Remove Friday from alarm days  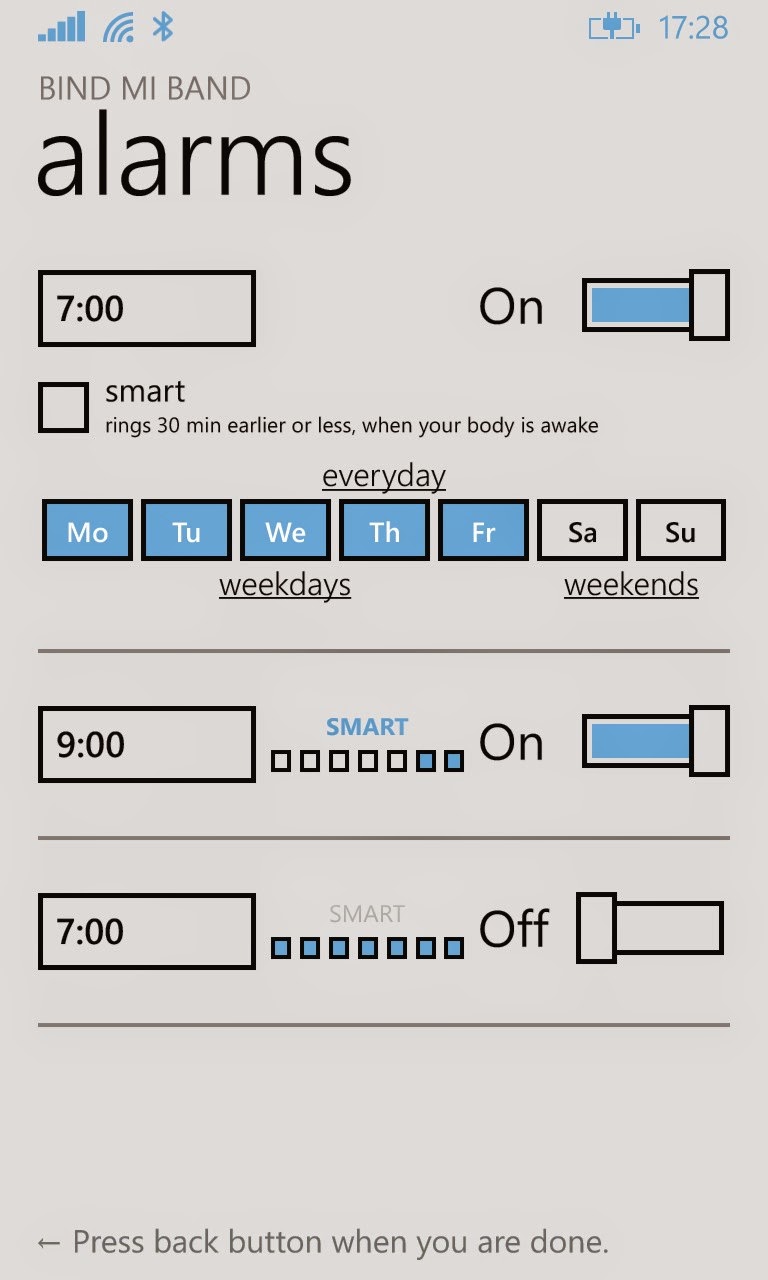[x=483, y=531]
